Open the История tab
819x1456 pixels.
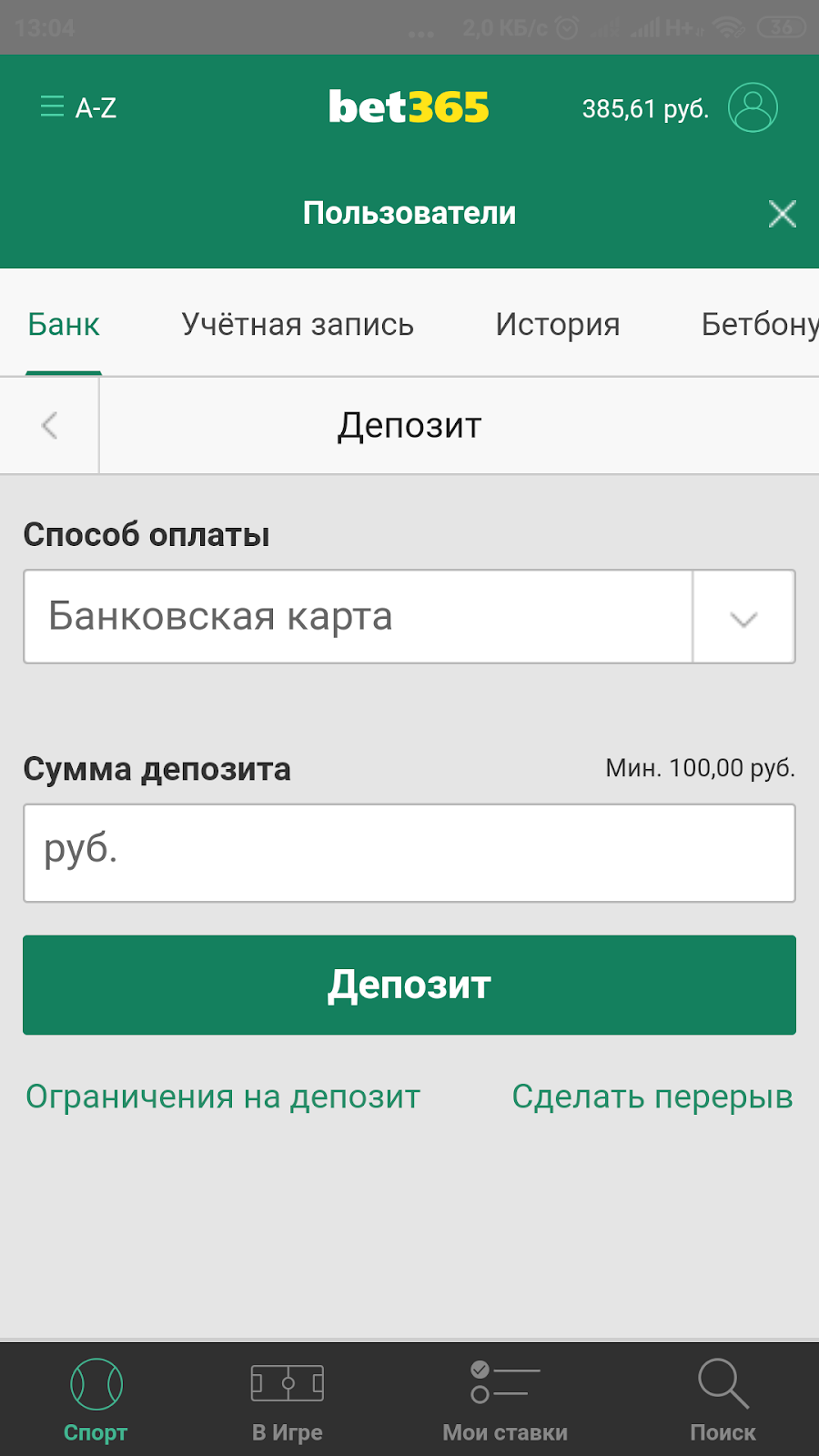click(x=558, y=325)
